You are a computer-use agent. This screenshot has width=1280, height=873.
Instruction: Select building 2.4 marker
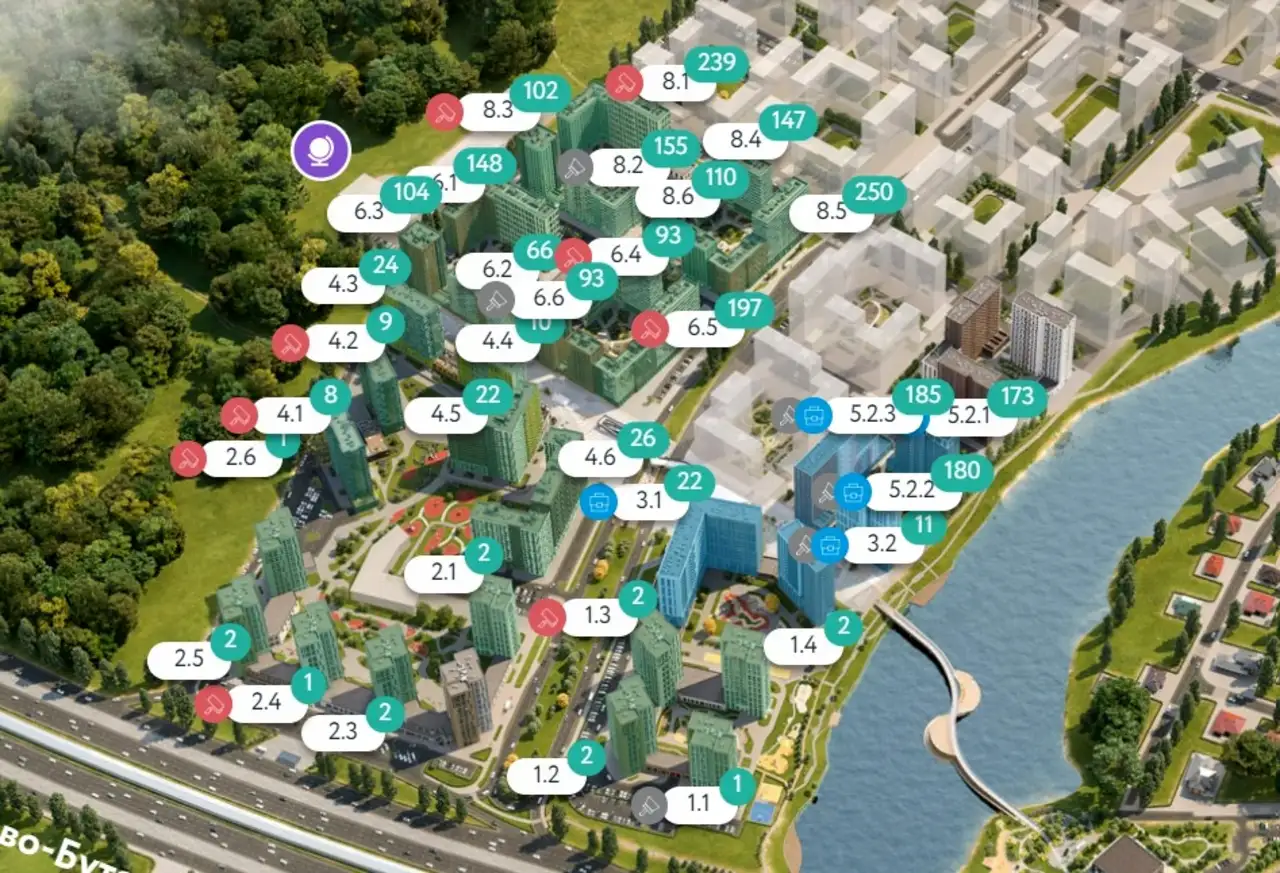(x=266, y=703)
